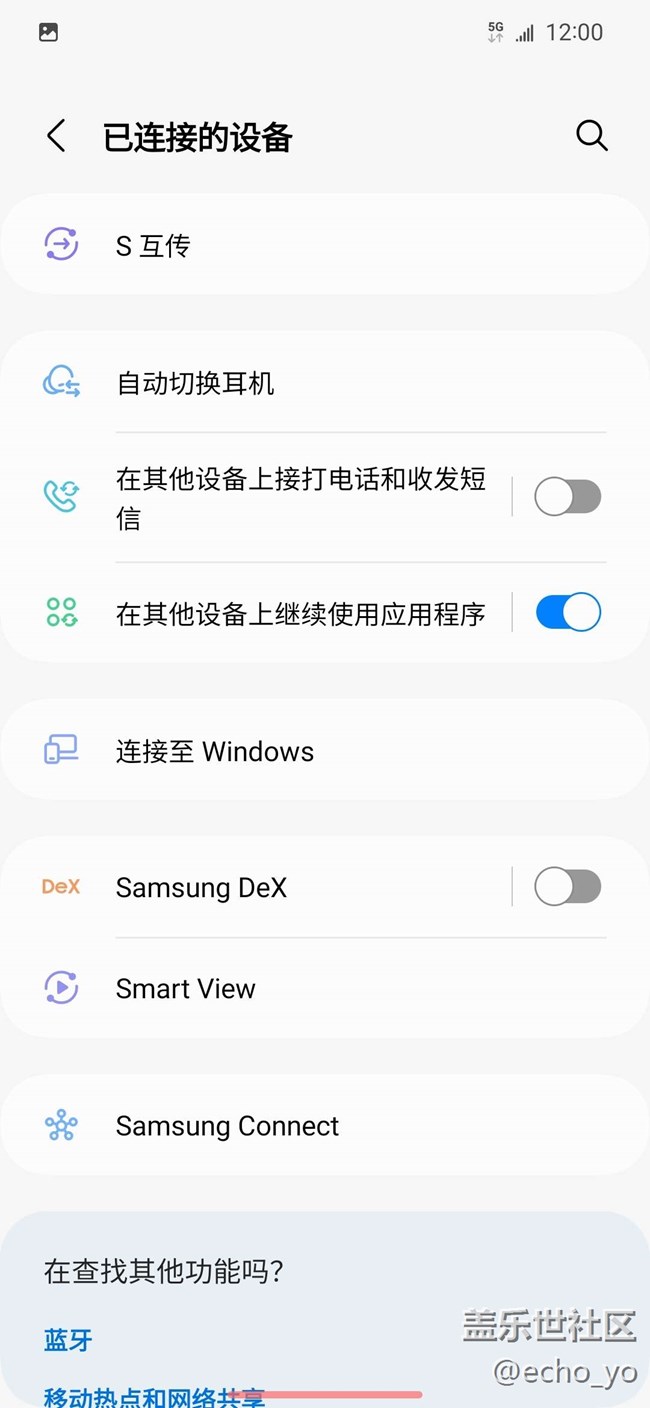
Task: Open search in connected devices settings
Action: (591, 136)
